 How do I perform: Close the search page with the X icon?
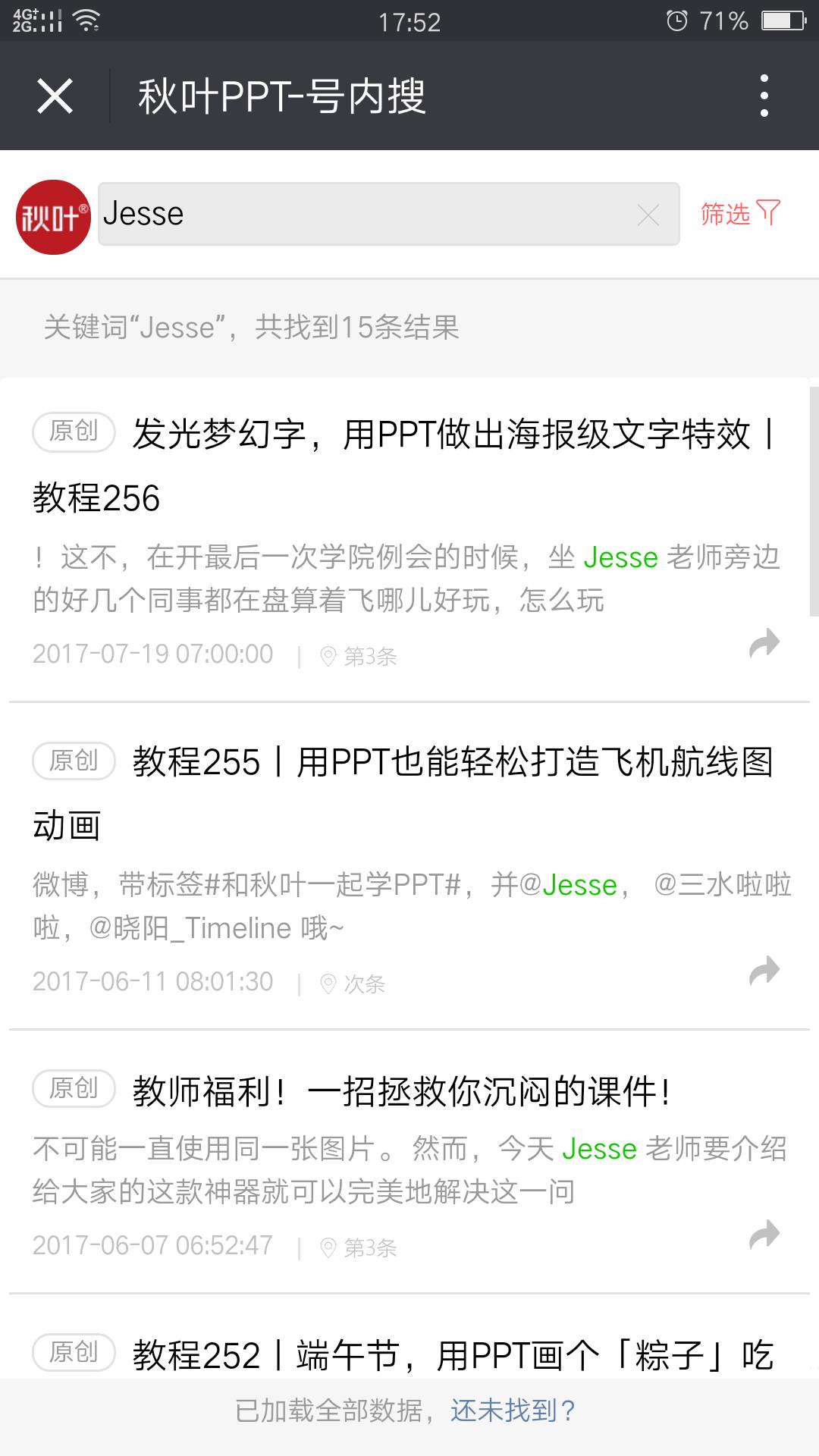pos(55,96)
